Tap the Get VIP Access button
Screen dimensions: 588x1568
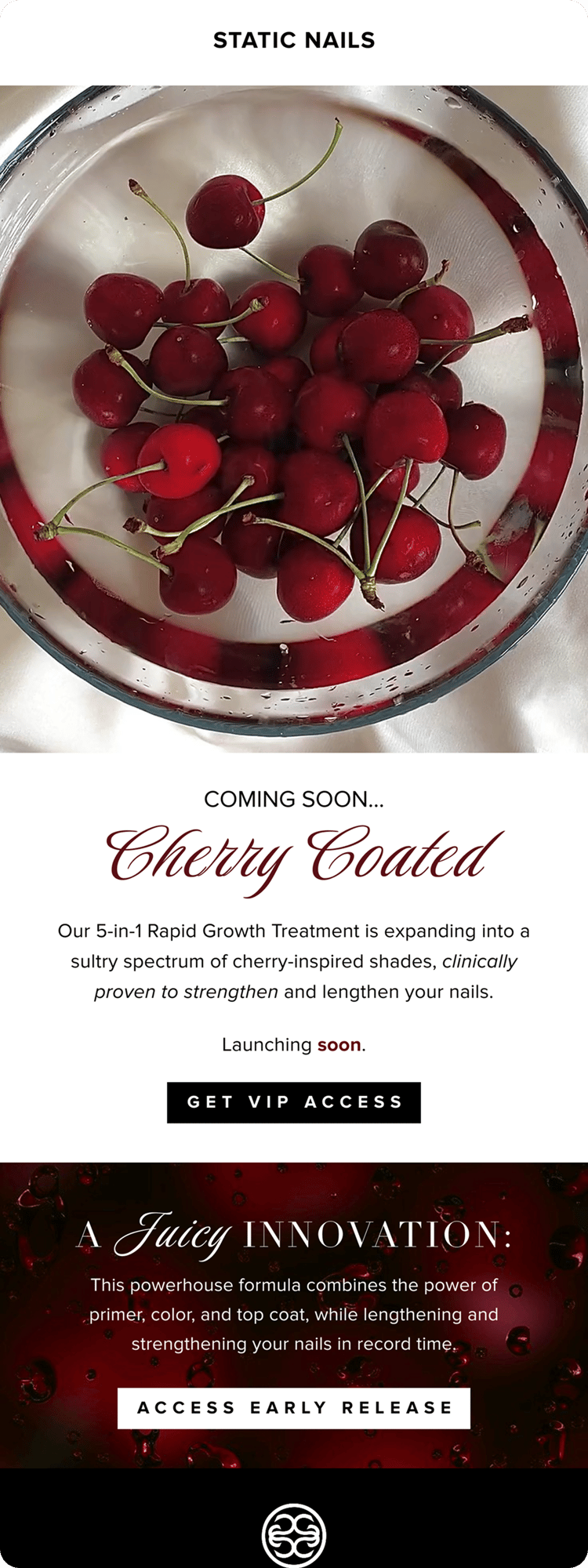click(x=294, y=1102)
